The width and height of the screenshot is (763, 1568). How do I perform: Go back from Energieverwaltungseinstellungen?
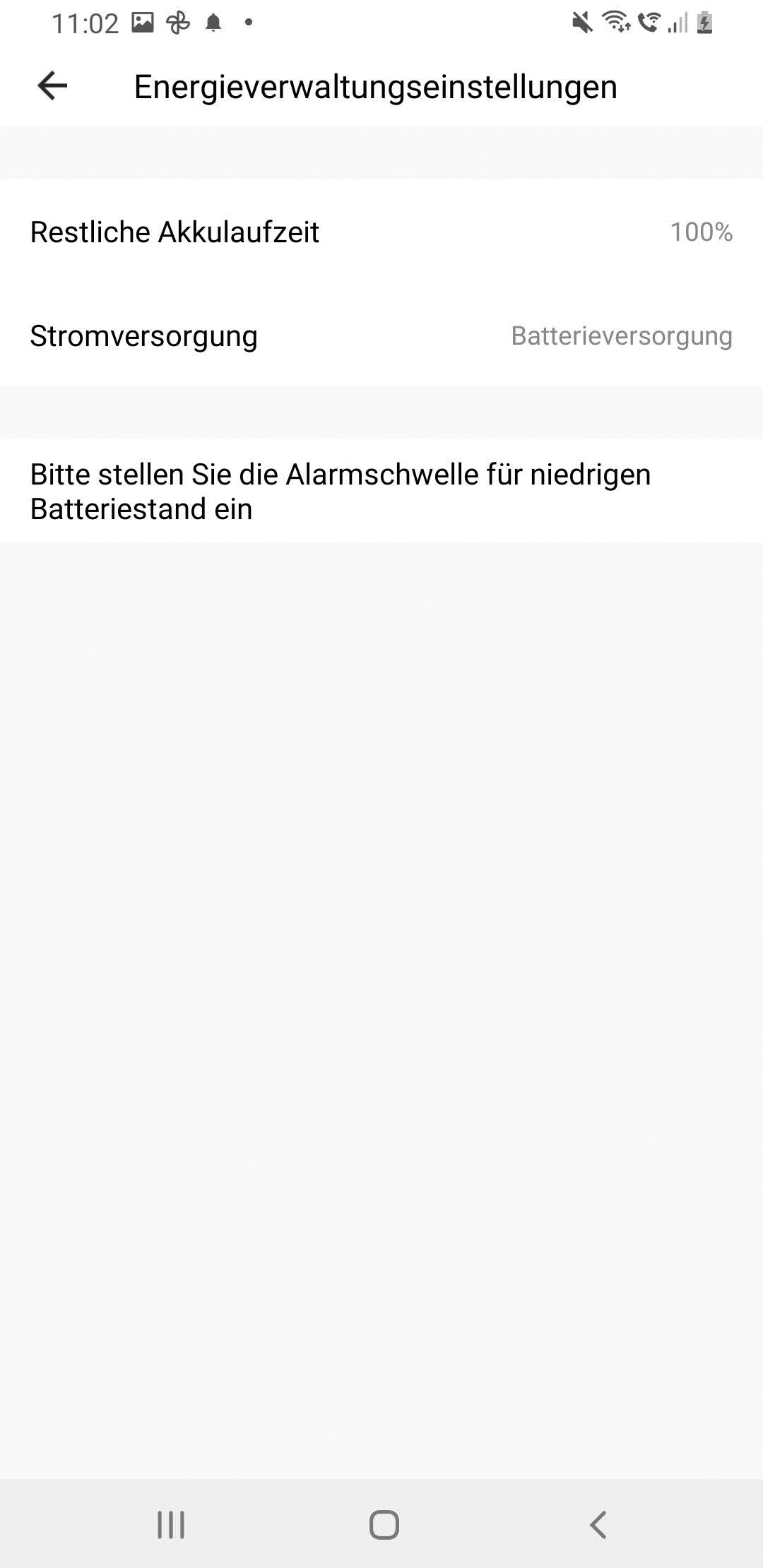pyautogui.click(x=52, y=86)
